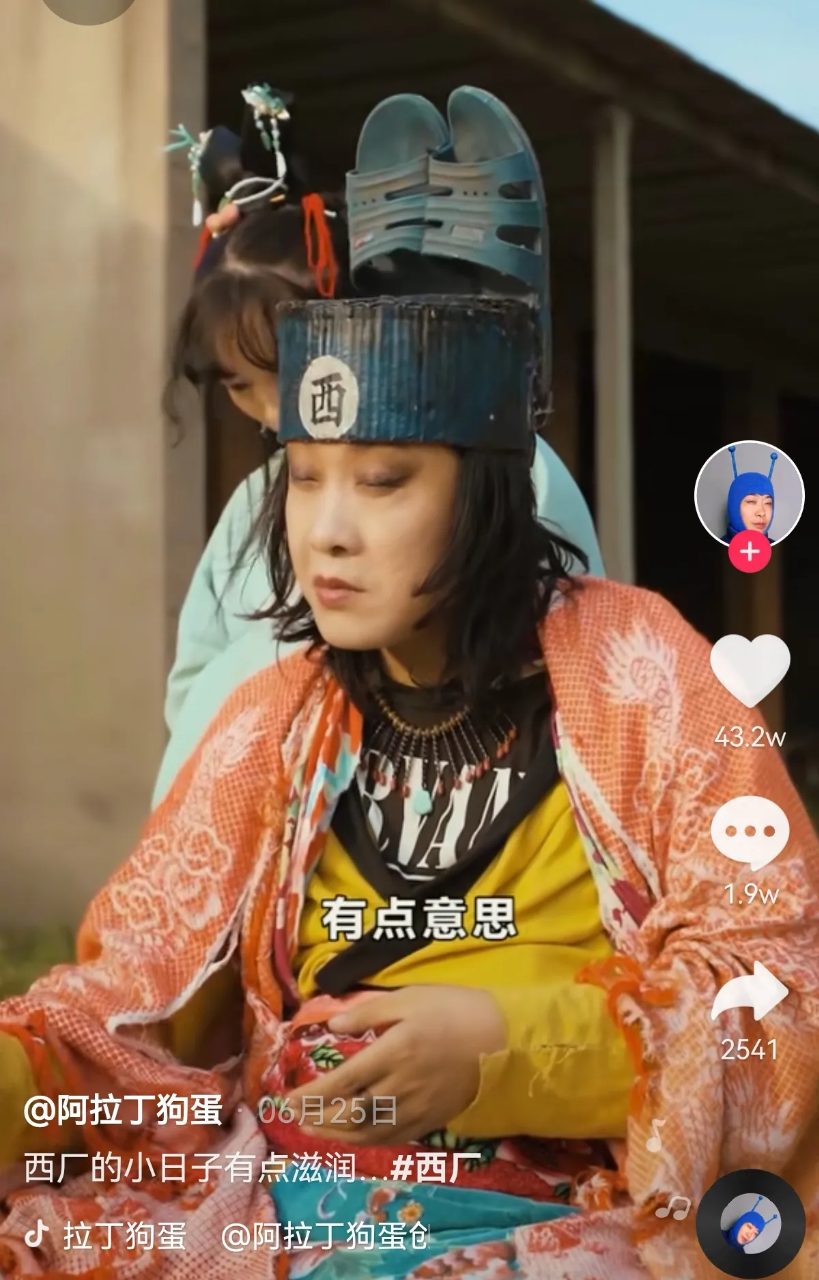Open the creator's avatar profile picture

coord(749,492)
